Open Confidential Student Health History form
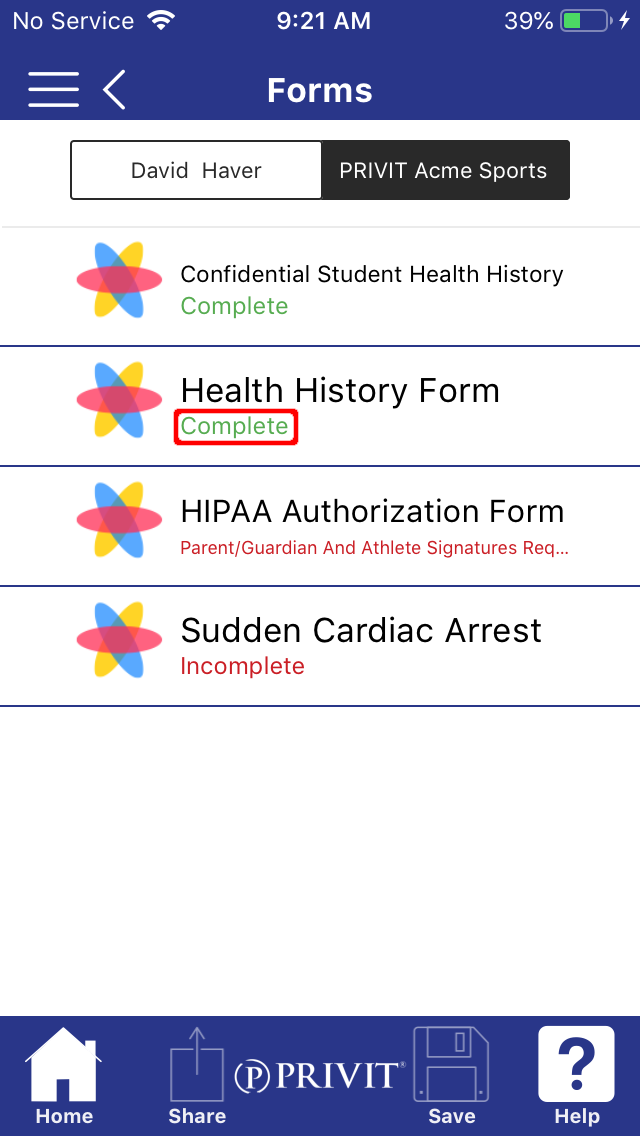The width and height of the screenshot is (640, 1136). click(320, 287)
